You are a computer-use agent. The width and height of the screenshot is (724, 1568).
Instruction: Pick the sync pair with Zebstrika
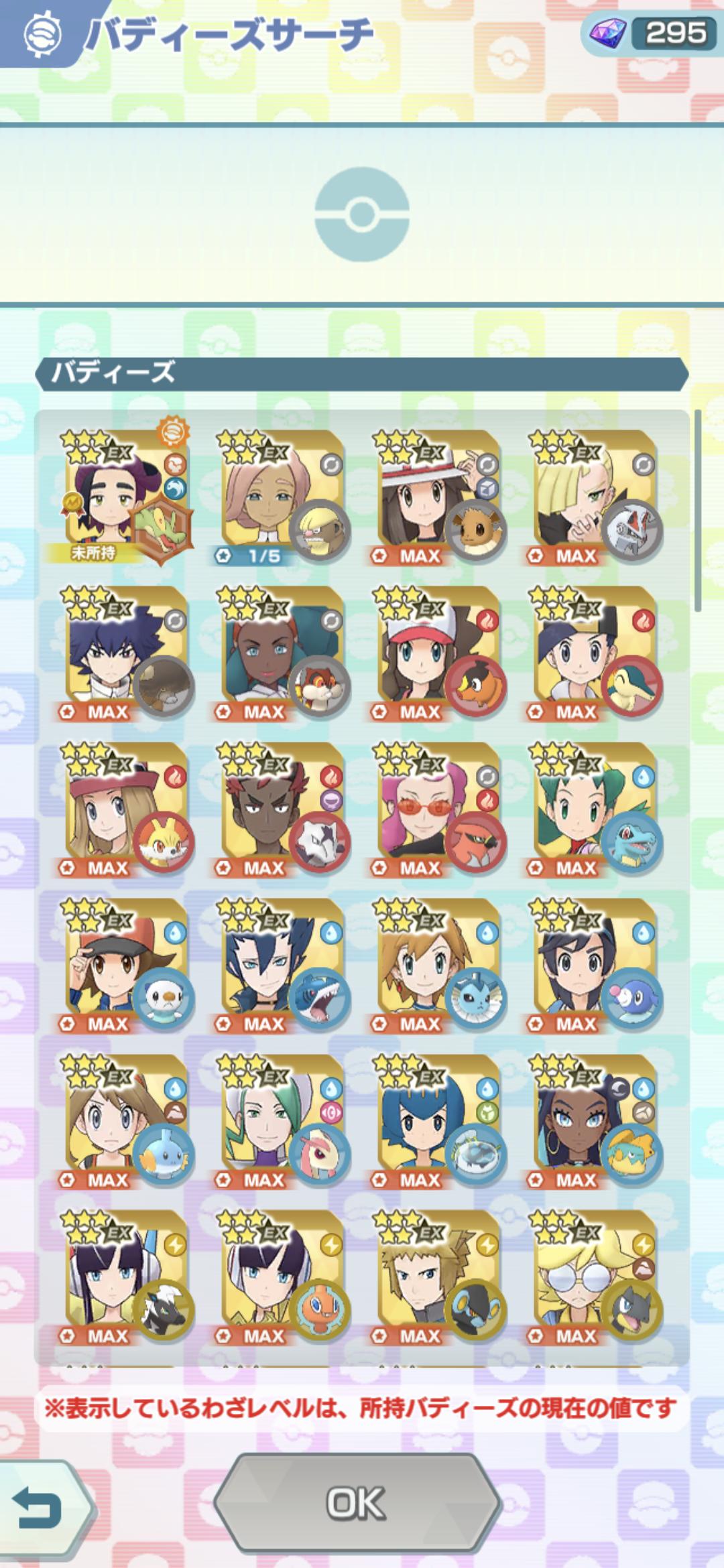(x=126, y=1278)
